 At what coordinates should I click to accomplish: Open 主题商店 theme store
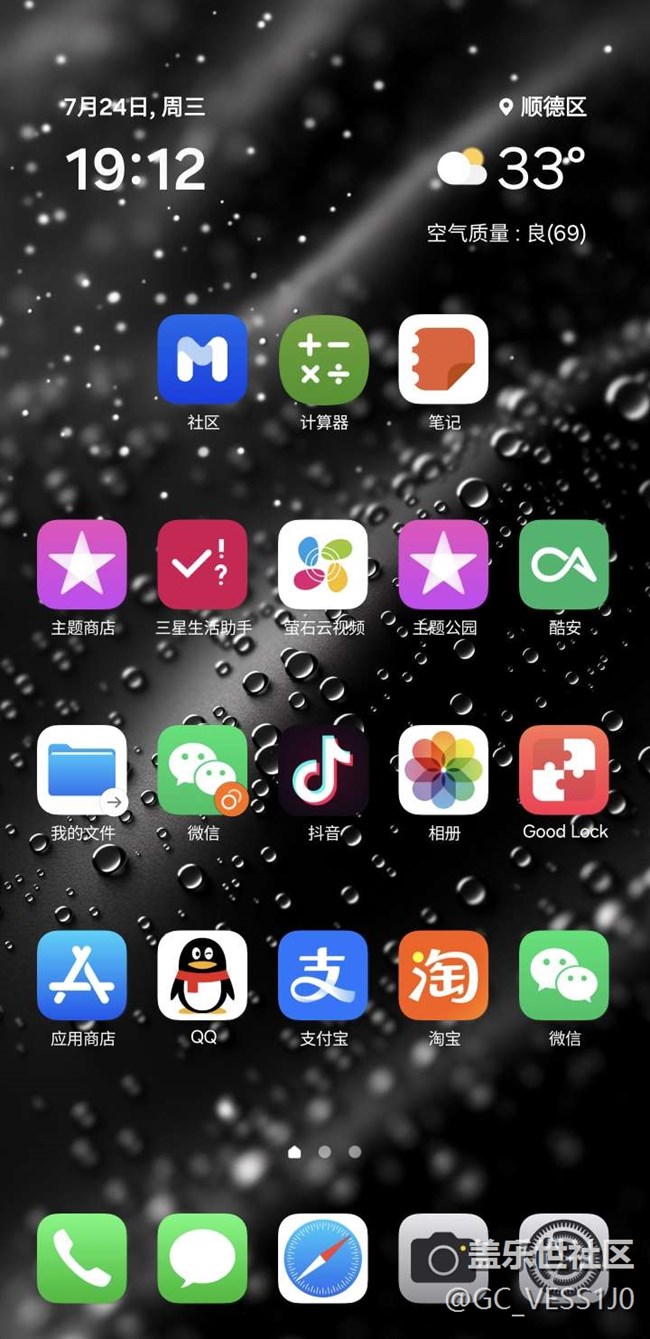82,565
